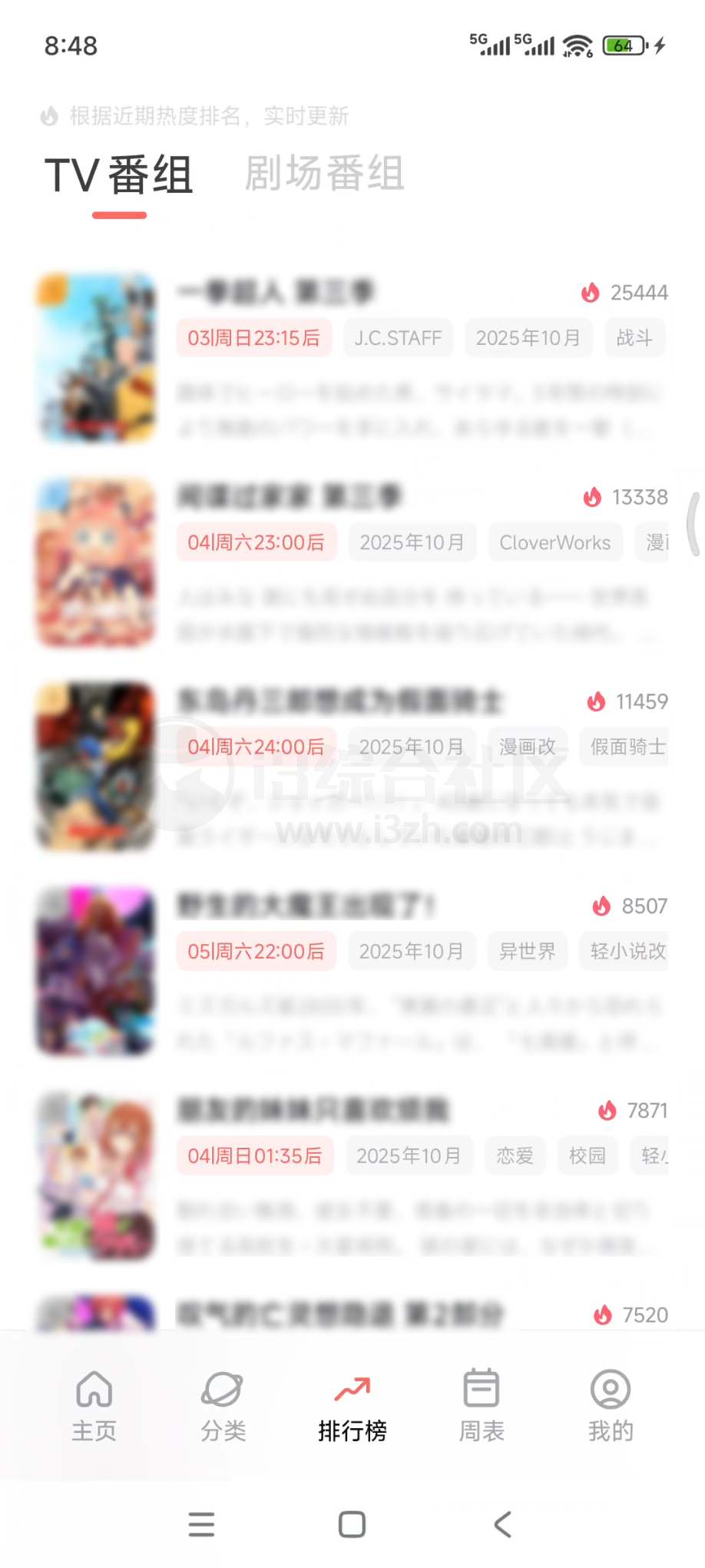Select the J.C.STAFF studio tag

(398, 337)
